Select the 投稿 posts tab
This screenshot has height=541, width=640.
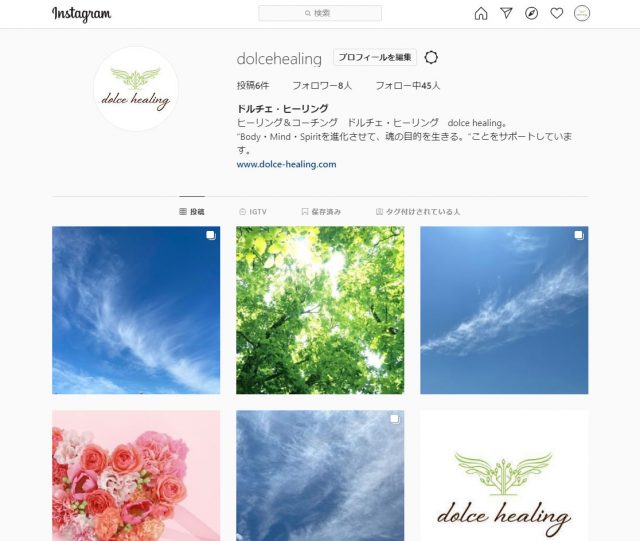click(192, 212)
